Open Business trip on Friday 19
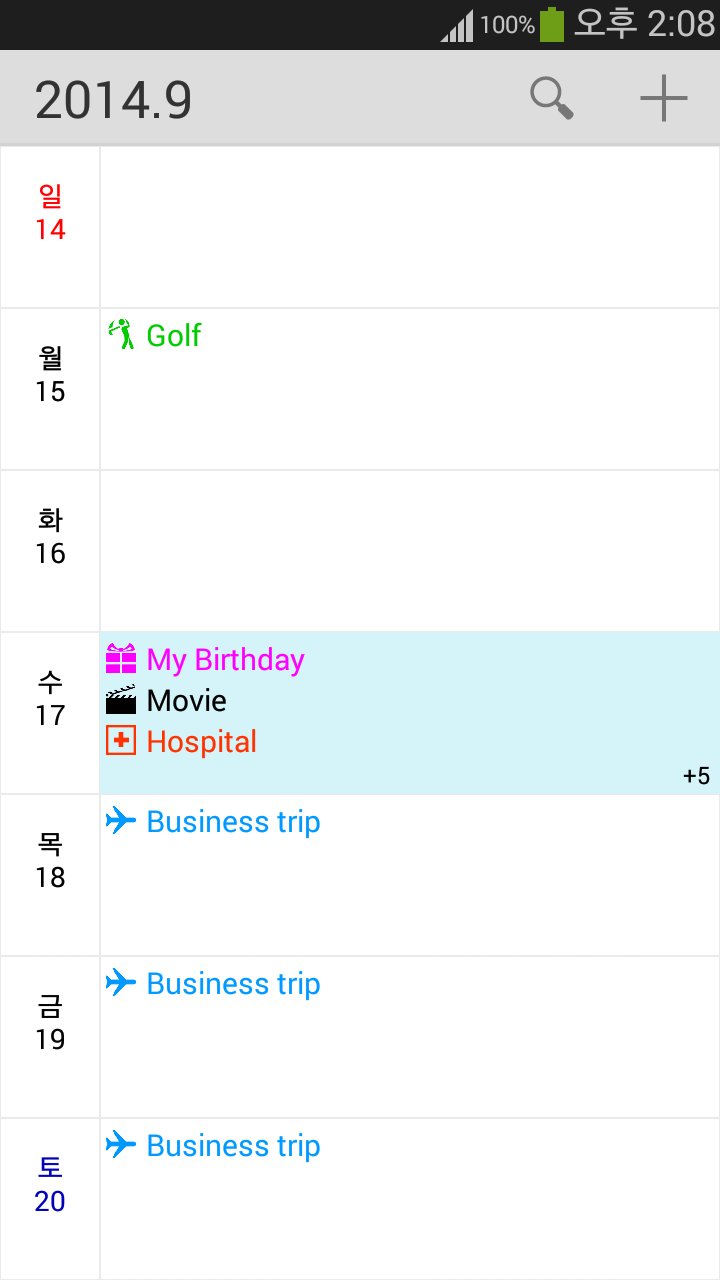720x1280 pixels. 233,984
